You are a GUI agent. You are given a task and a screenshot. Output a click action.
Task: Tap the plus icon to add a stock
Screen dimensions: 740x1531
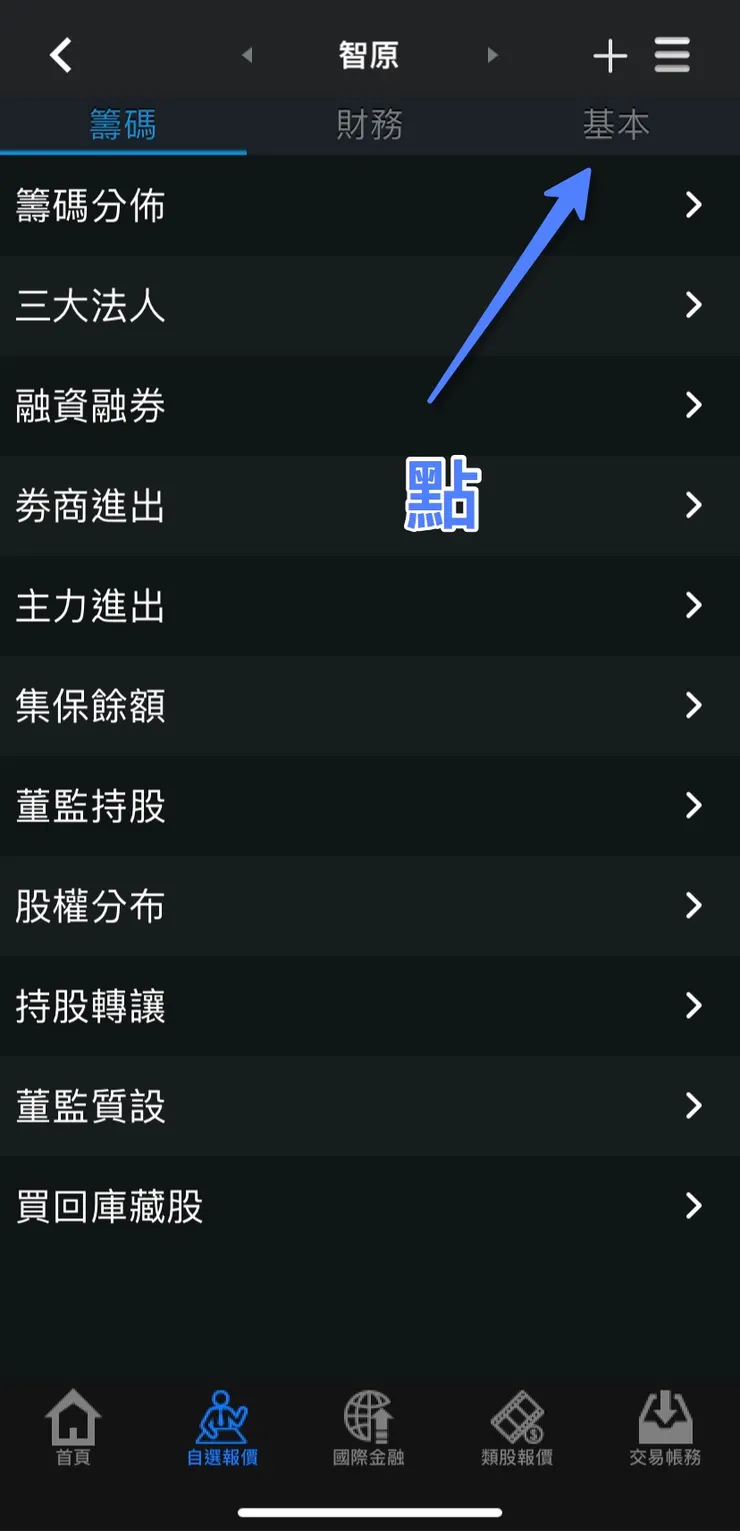pos(610,55)
